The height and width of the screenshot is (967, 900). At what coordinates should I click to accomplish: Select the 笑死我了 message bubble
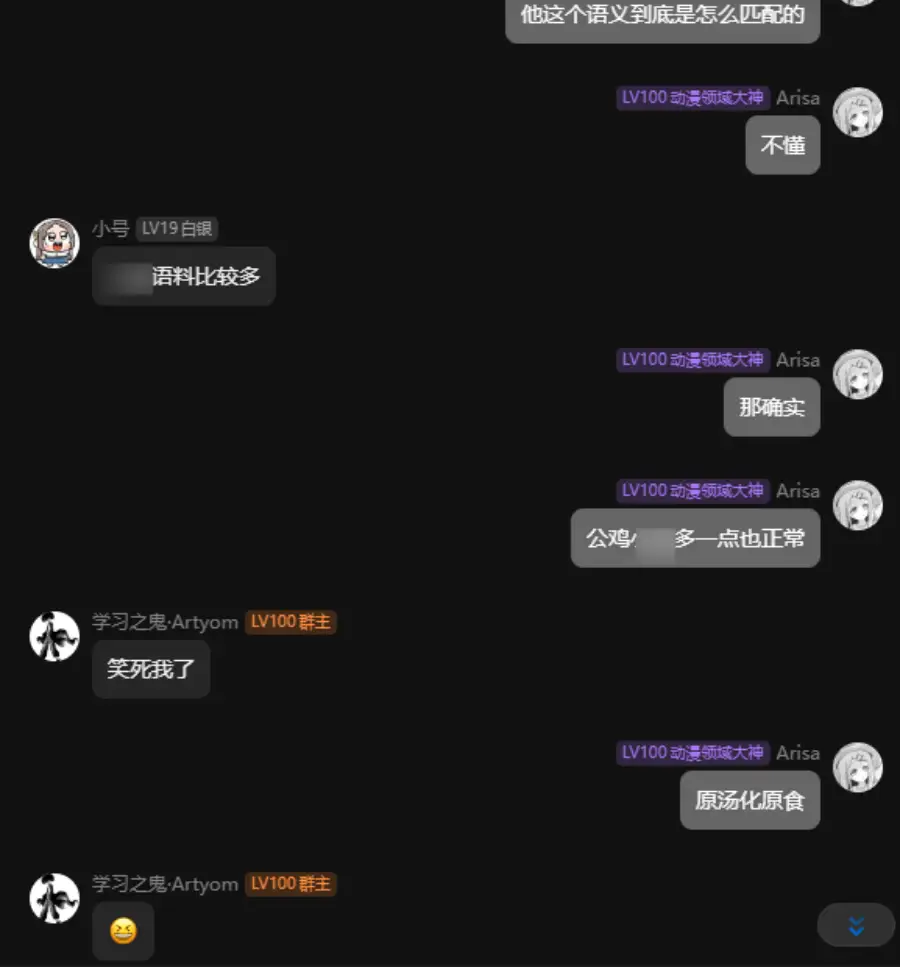(x=150, y=668)
